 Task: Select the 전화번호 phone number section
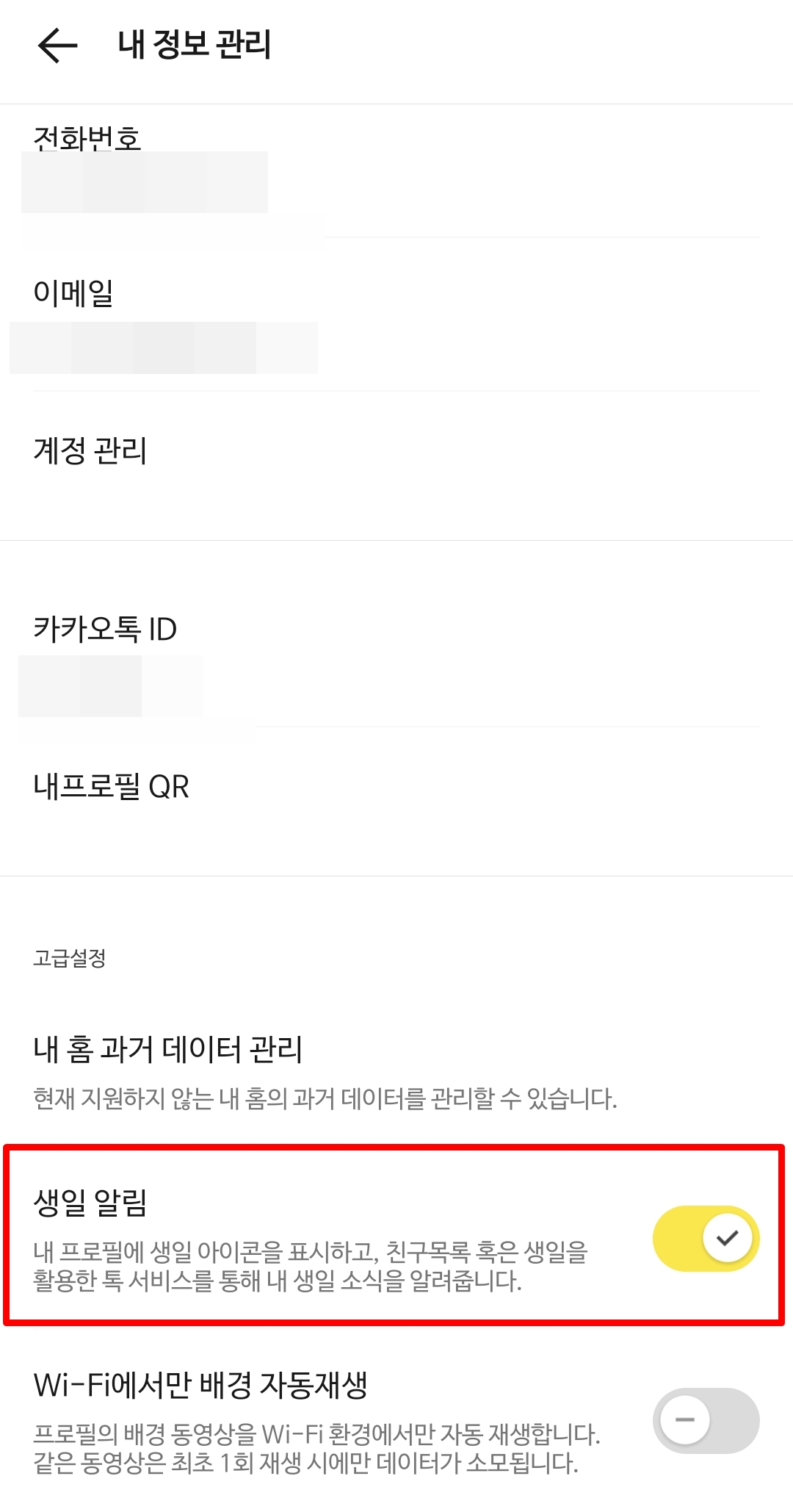(x=88, y=136)
